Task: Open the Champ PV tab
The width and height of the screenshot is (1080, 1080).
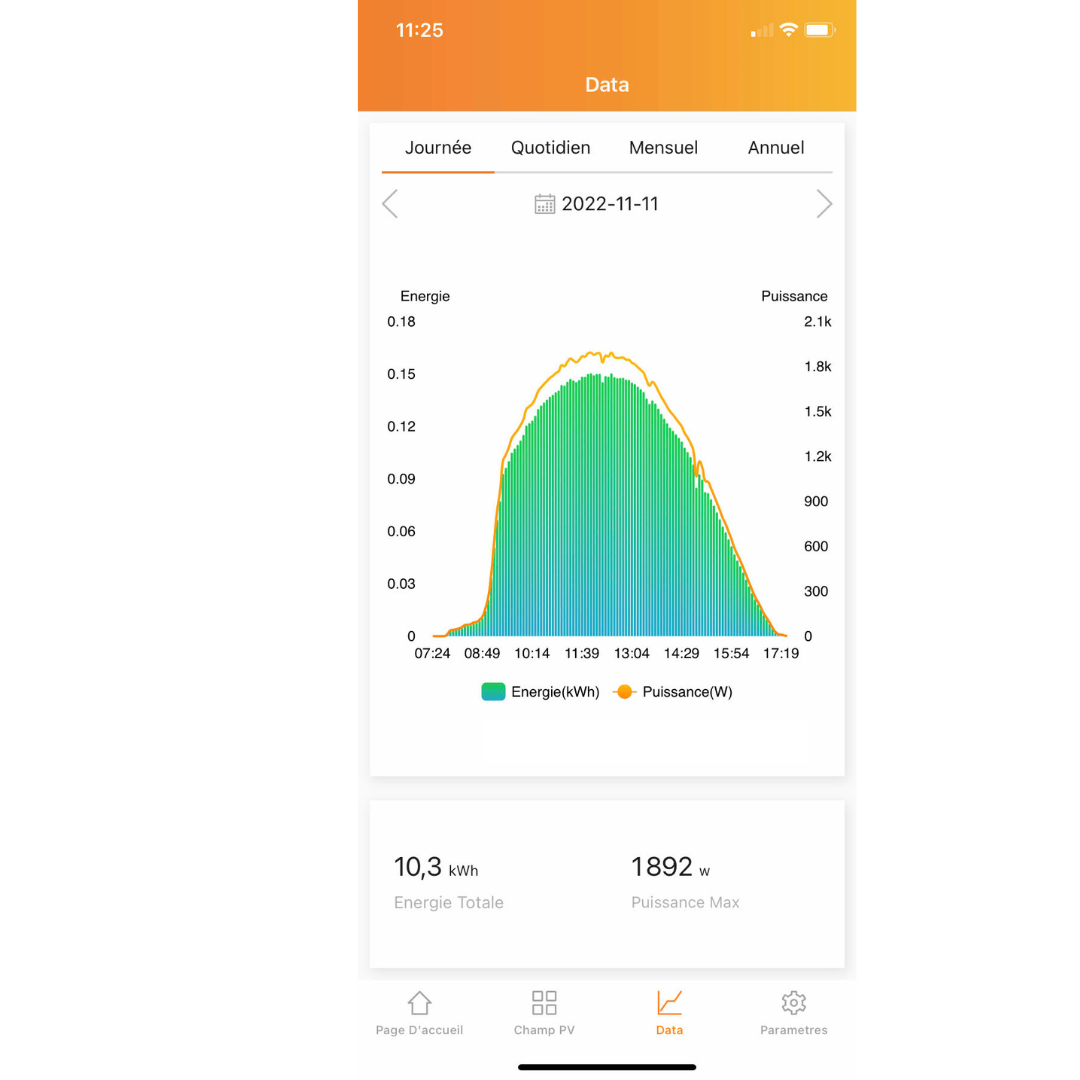Action: tap(544, 1012)
